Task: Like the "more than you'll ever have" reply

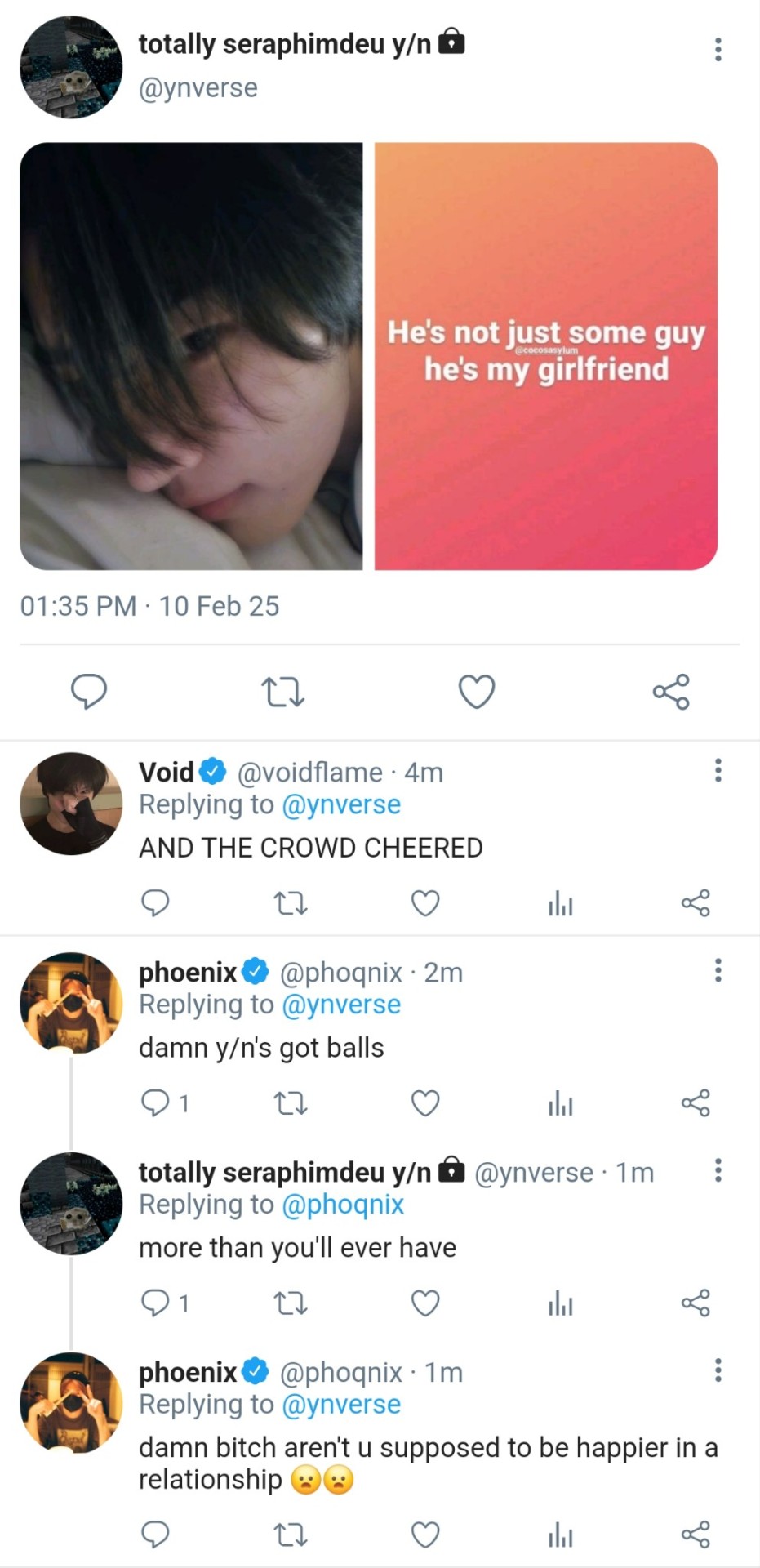Action: (424, 1303)
